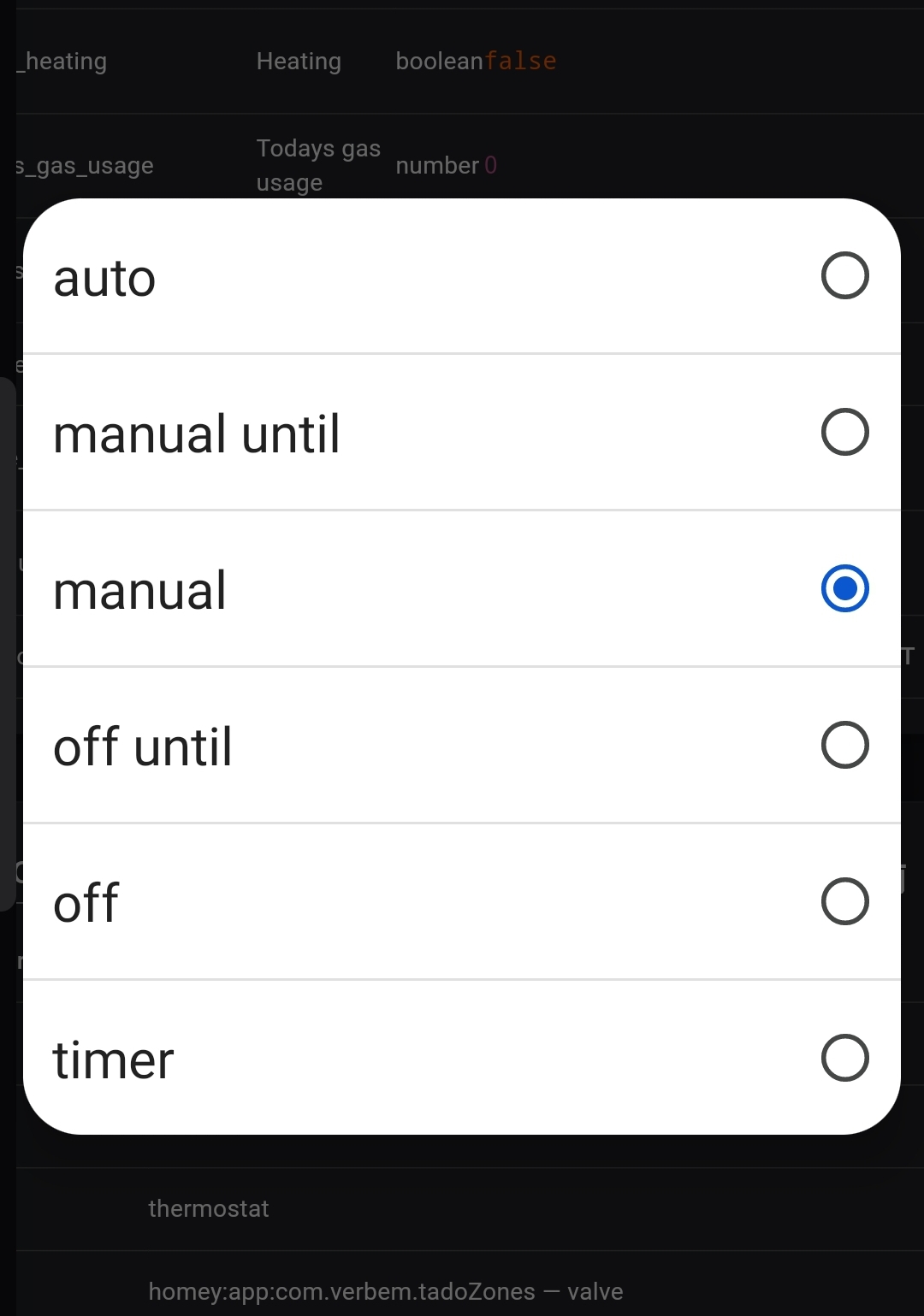Tap the selected manual option
This screenshot has height=1316, width=924.
click(x=844, y=588)
